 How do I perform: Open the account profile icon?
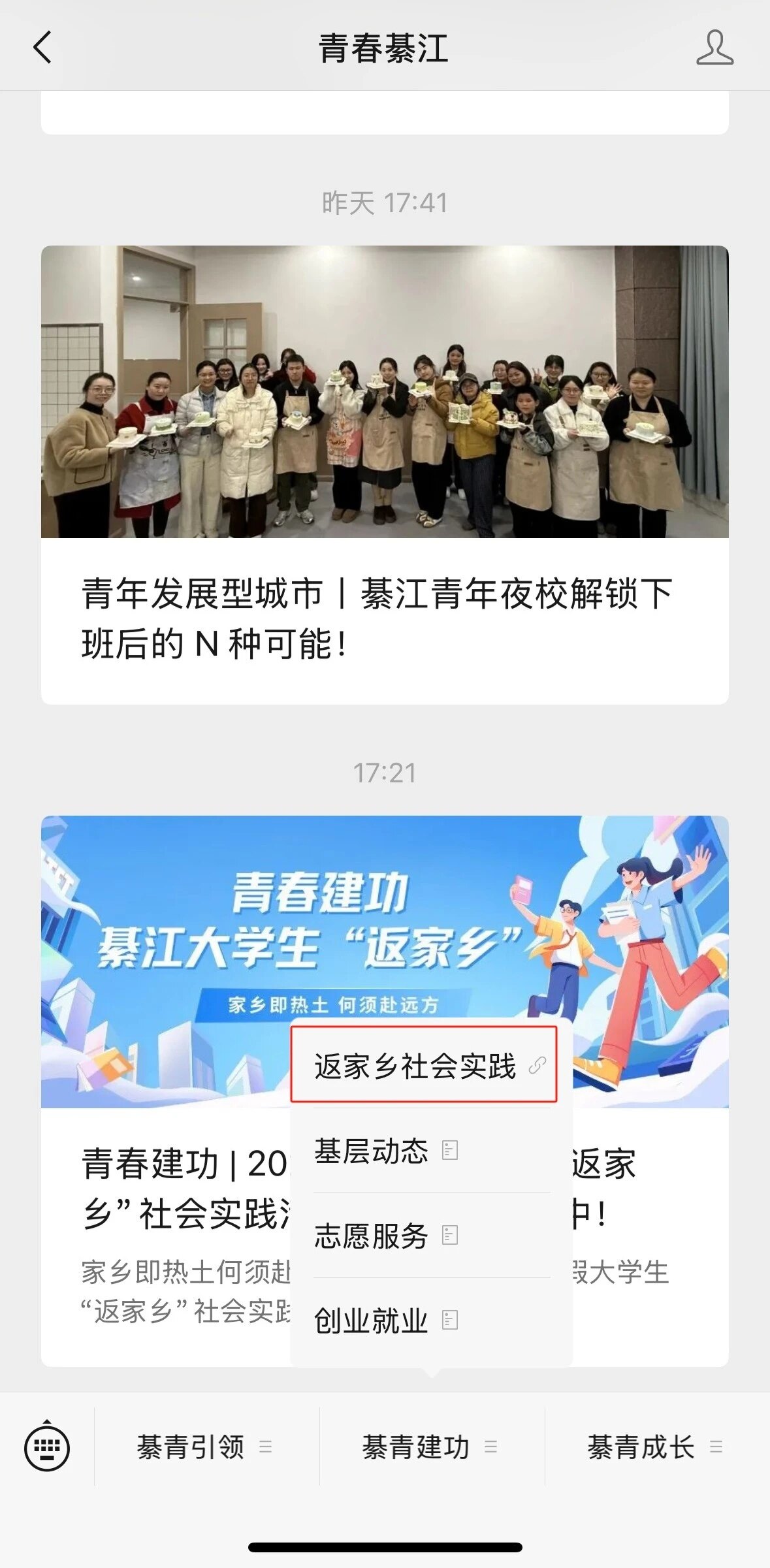714,48
